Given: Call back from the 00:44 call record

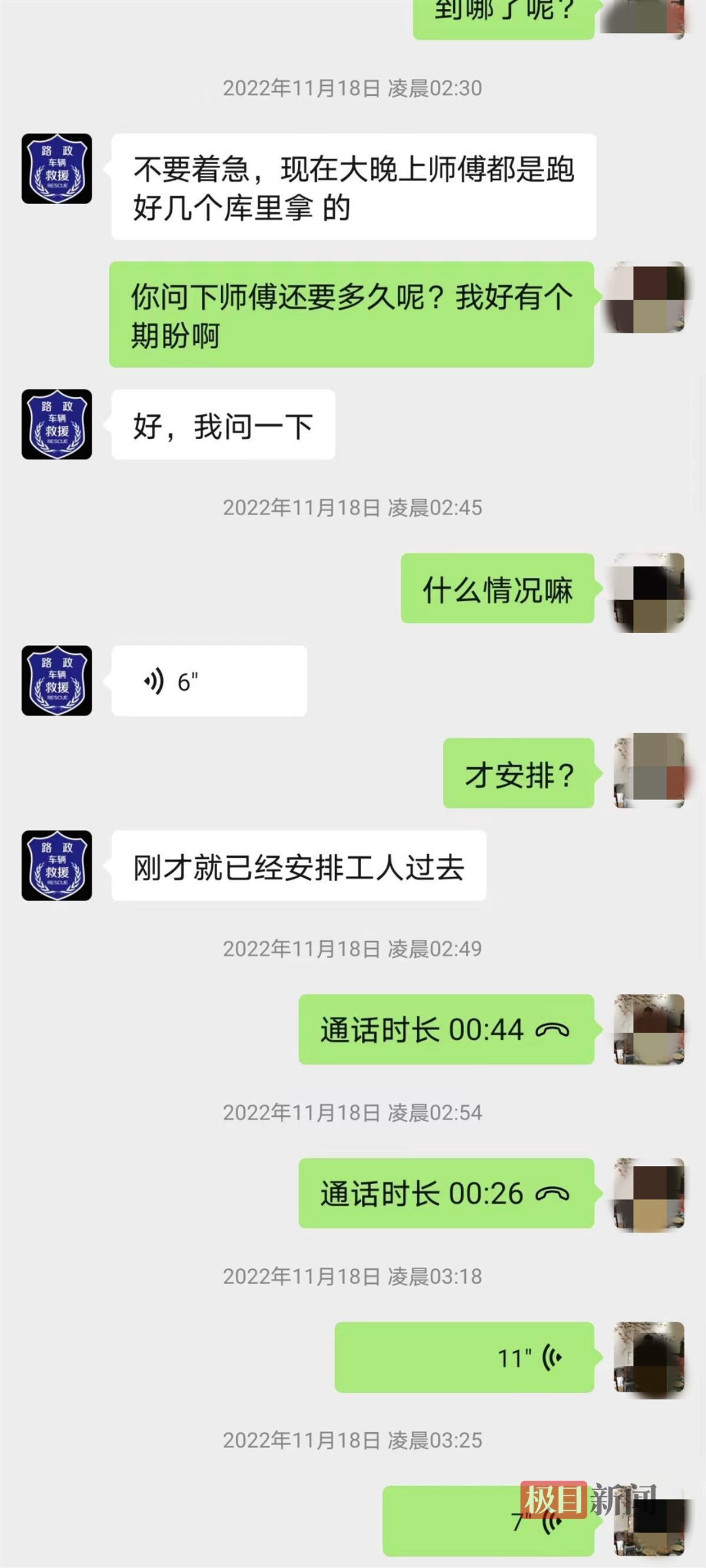Looking at the screenshot, I should (x=445, y=1029).
